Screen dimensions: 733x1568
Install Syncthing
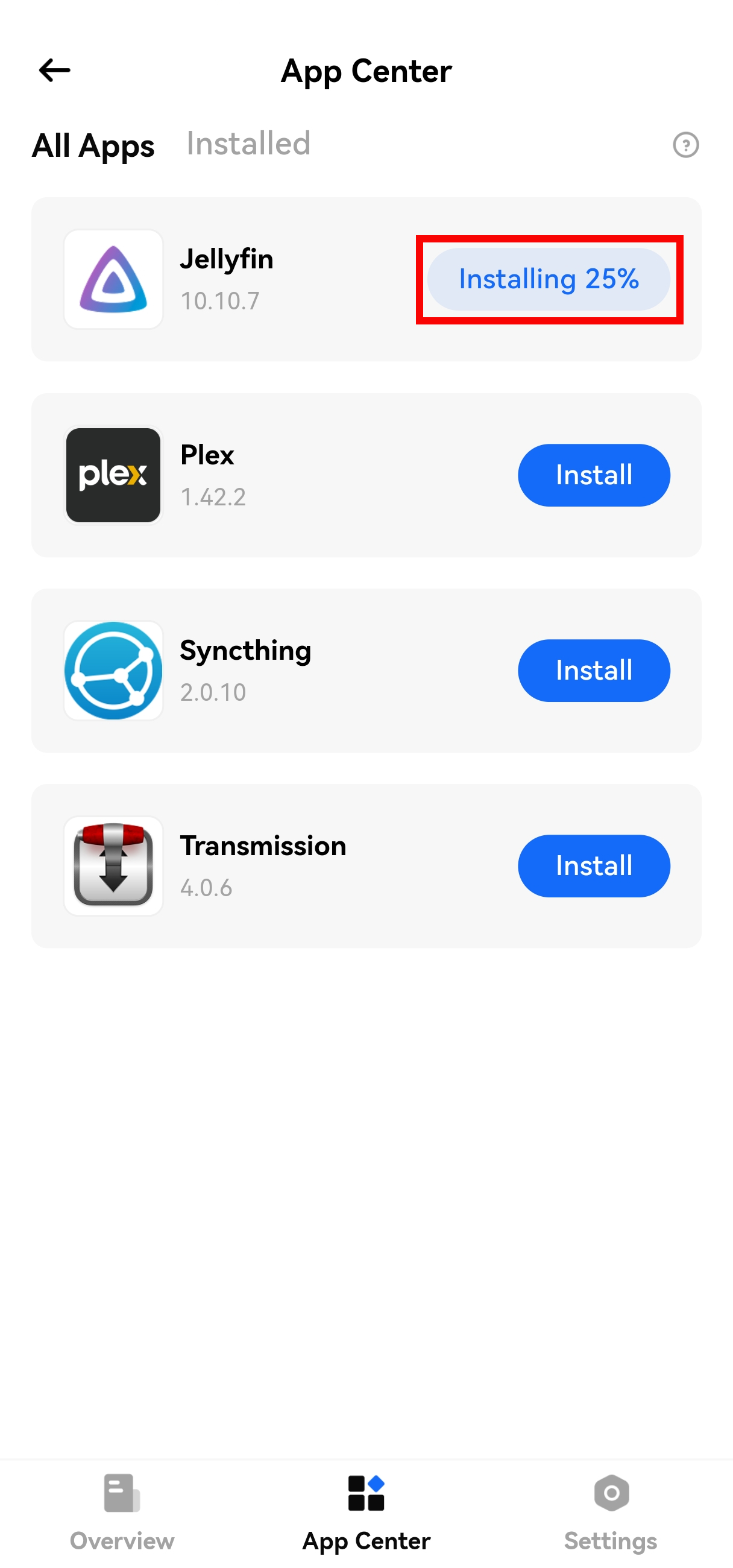coord(593,670)
